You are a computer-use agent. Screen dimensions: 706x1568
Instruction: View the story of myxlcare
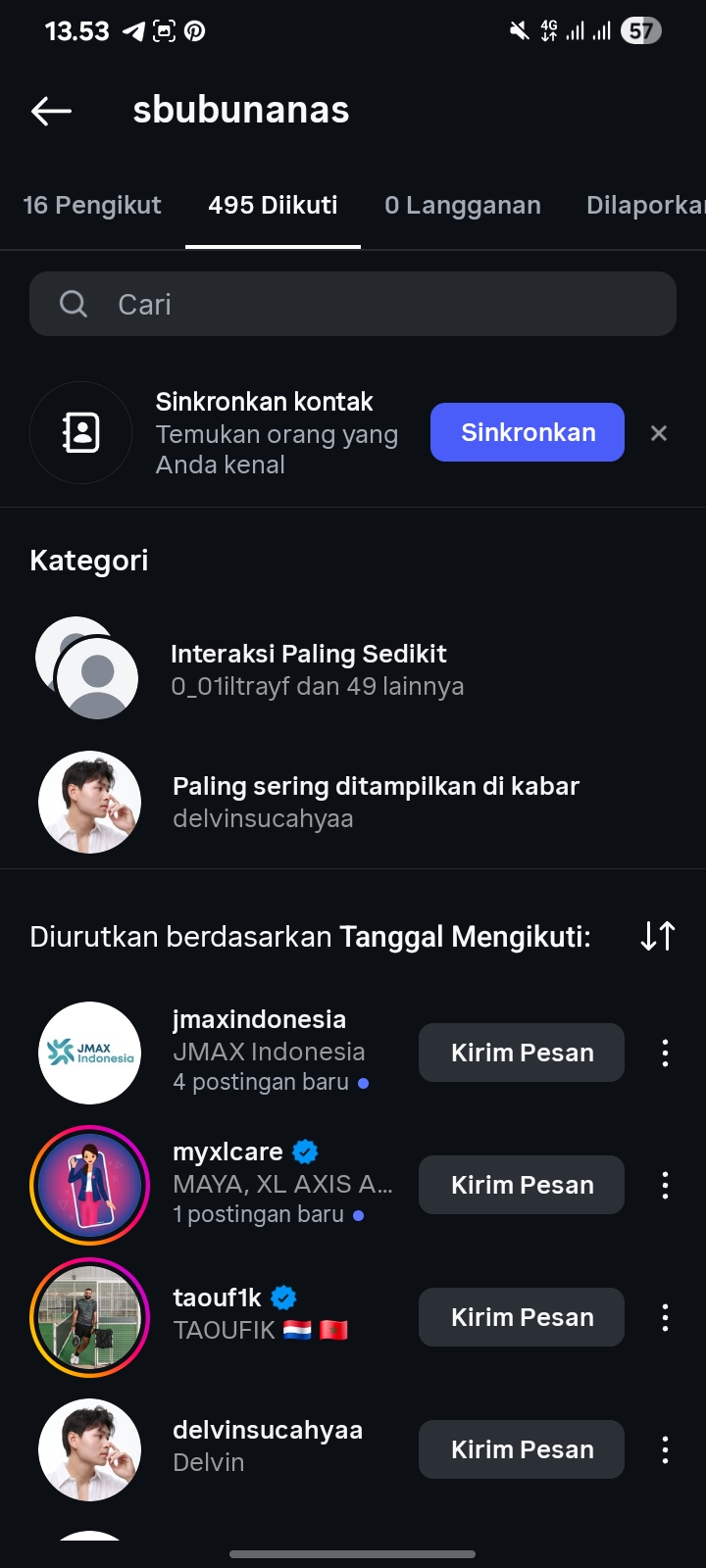coord(89,1185)
